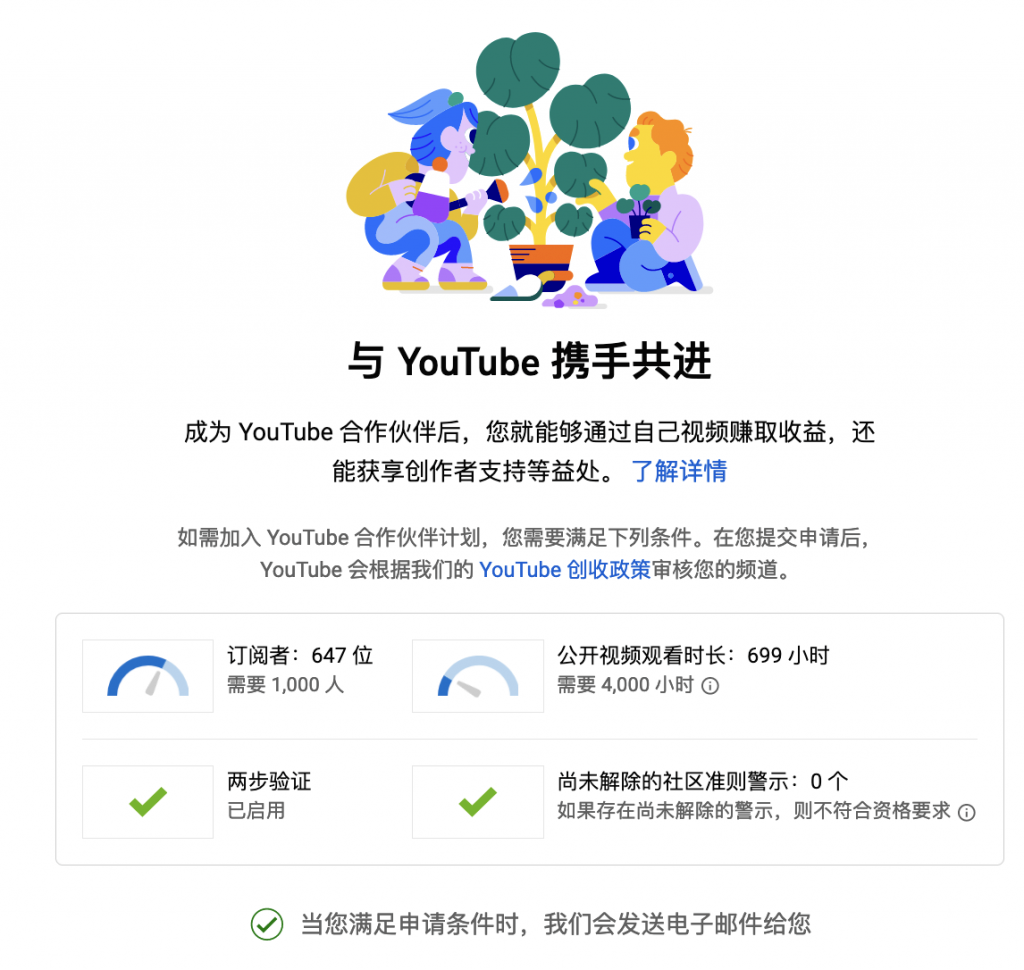The width and height of the screenshot is (1024, 970).
Task: Toggle email notification checkmark for eligibility
Action: [x=267, y=924]
